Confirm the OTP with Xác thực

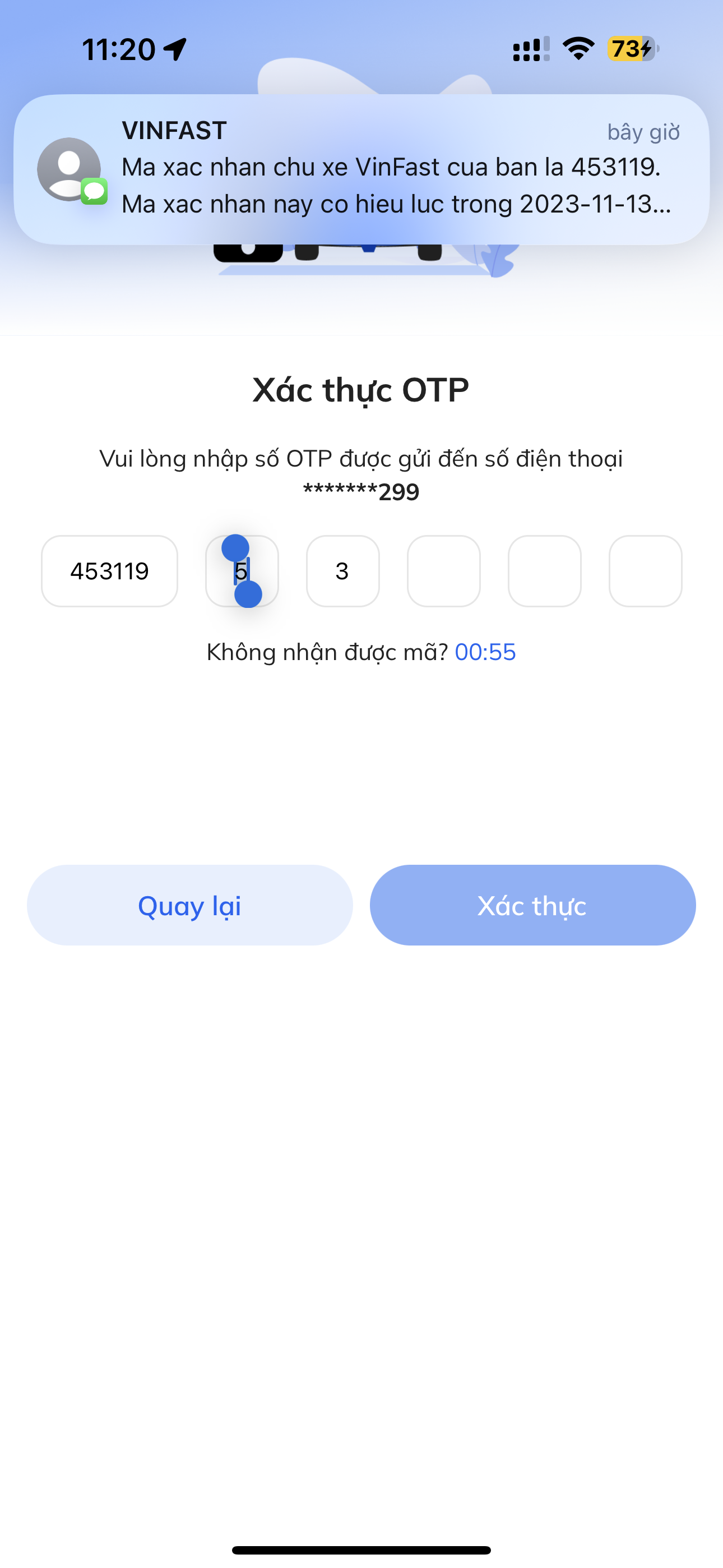coord(532,905)
